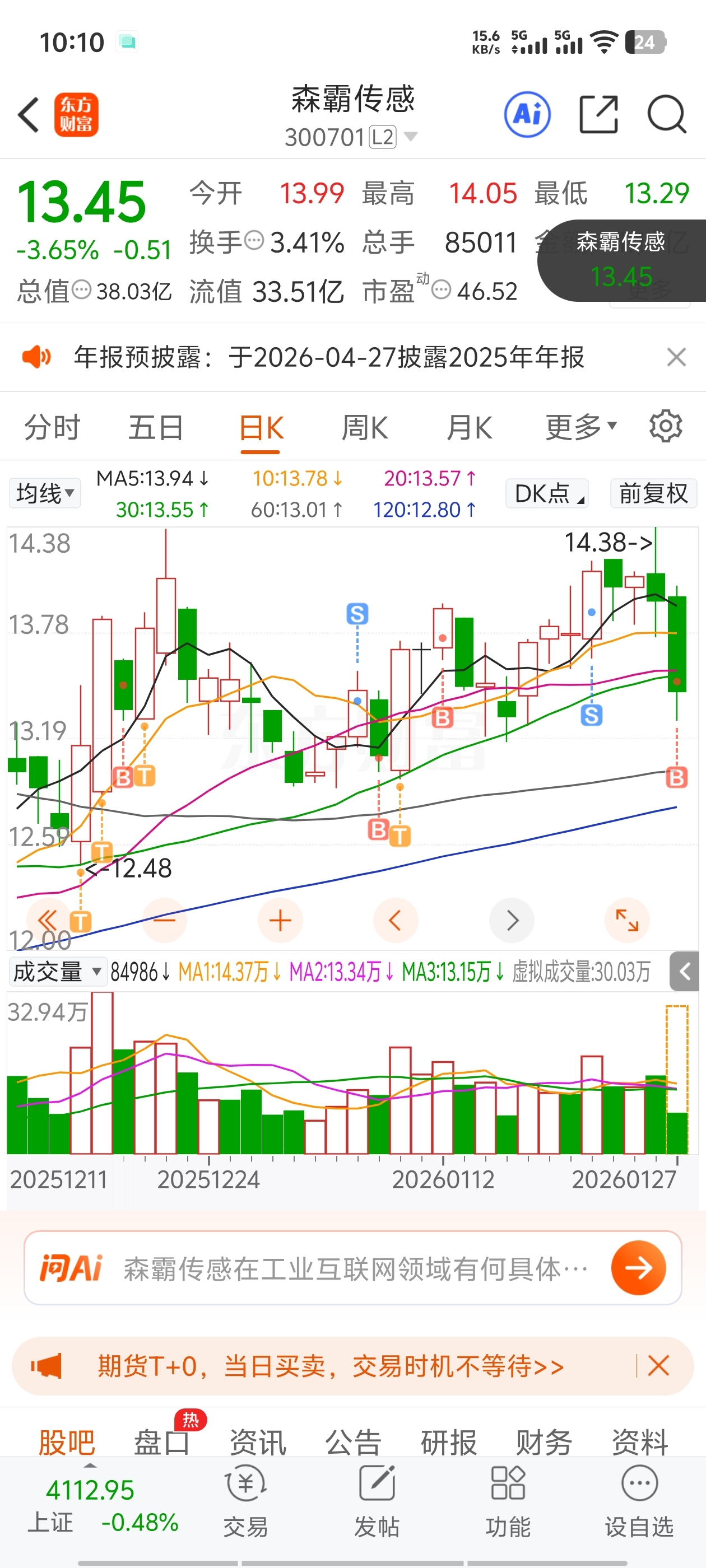Open stock search
This screenshot has height=1568, width=706.
coord(666,114)
